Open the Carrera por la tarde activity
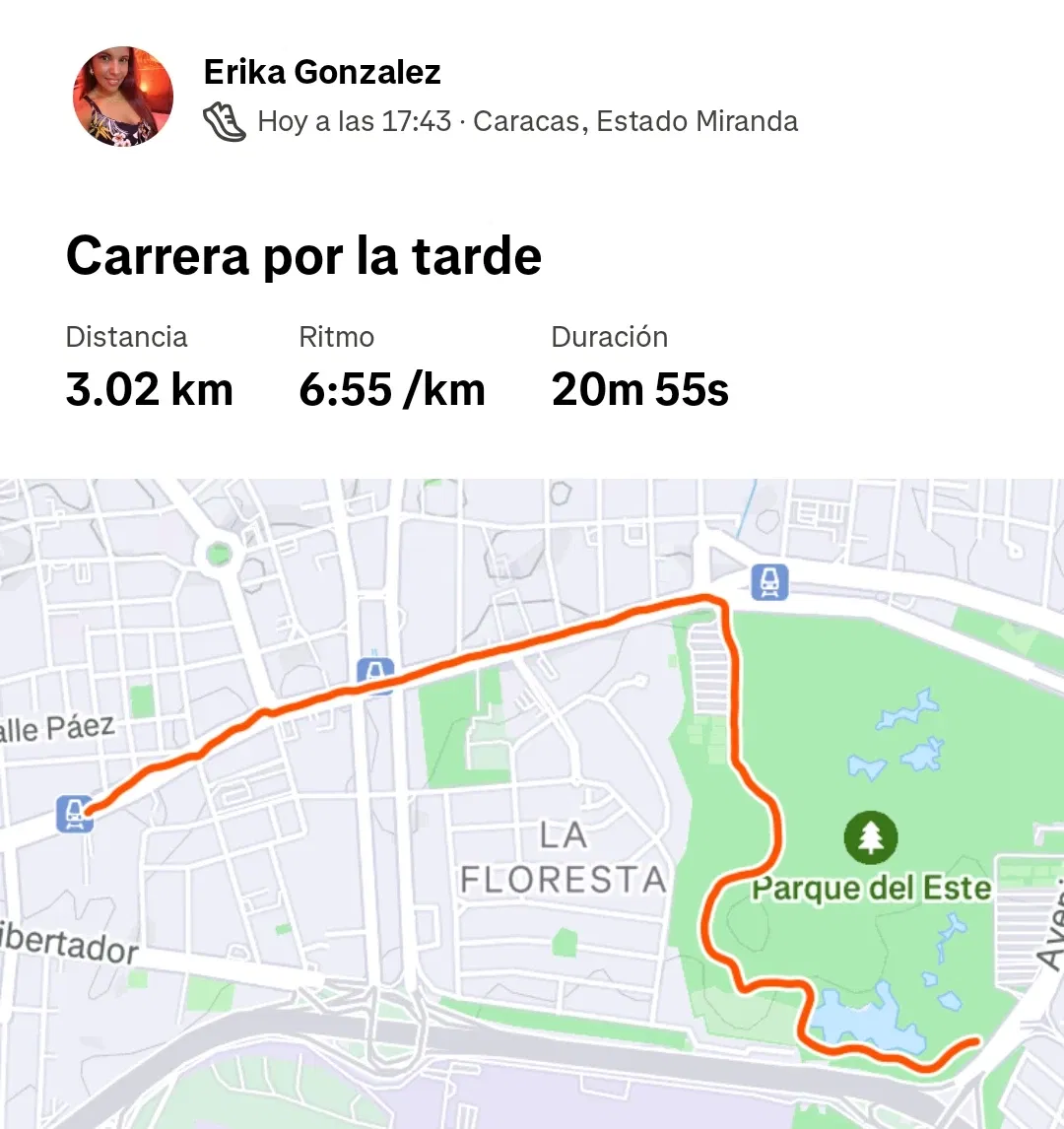The image size is (1064, 1129). coord(303,256)
